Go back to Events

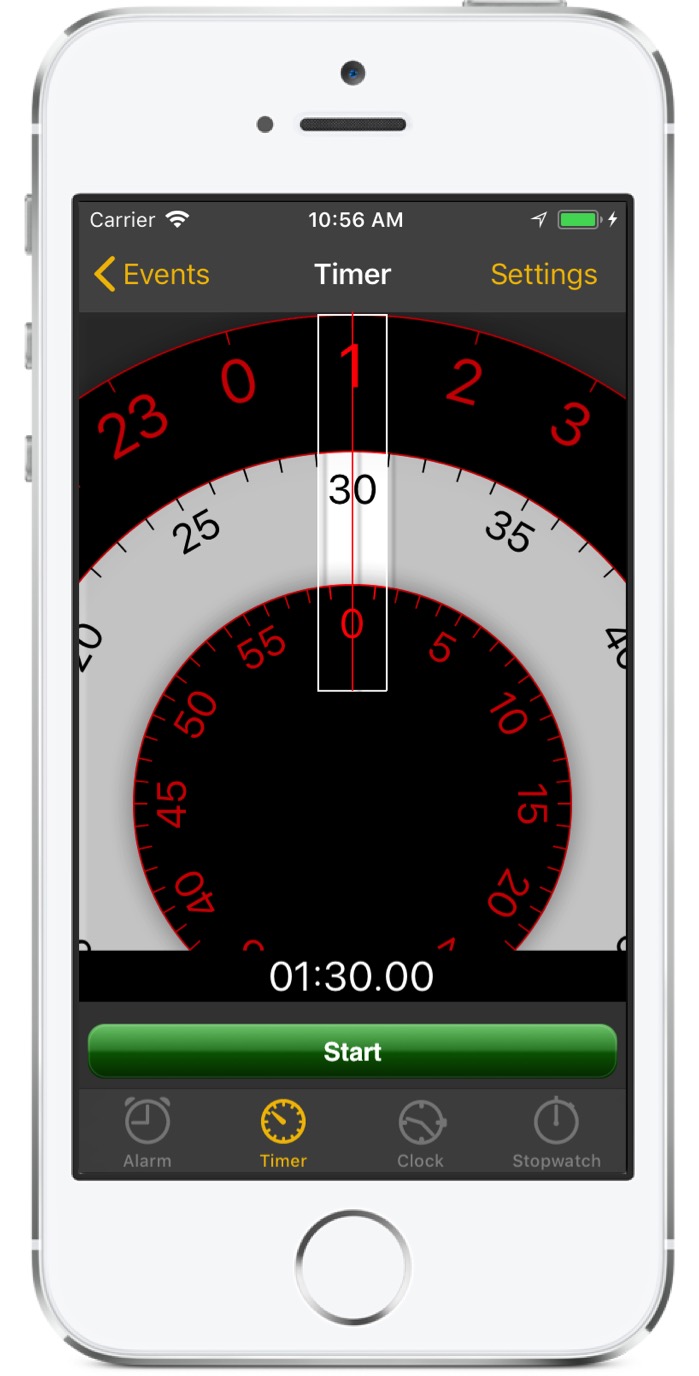[x=152, y=274]
